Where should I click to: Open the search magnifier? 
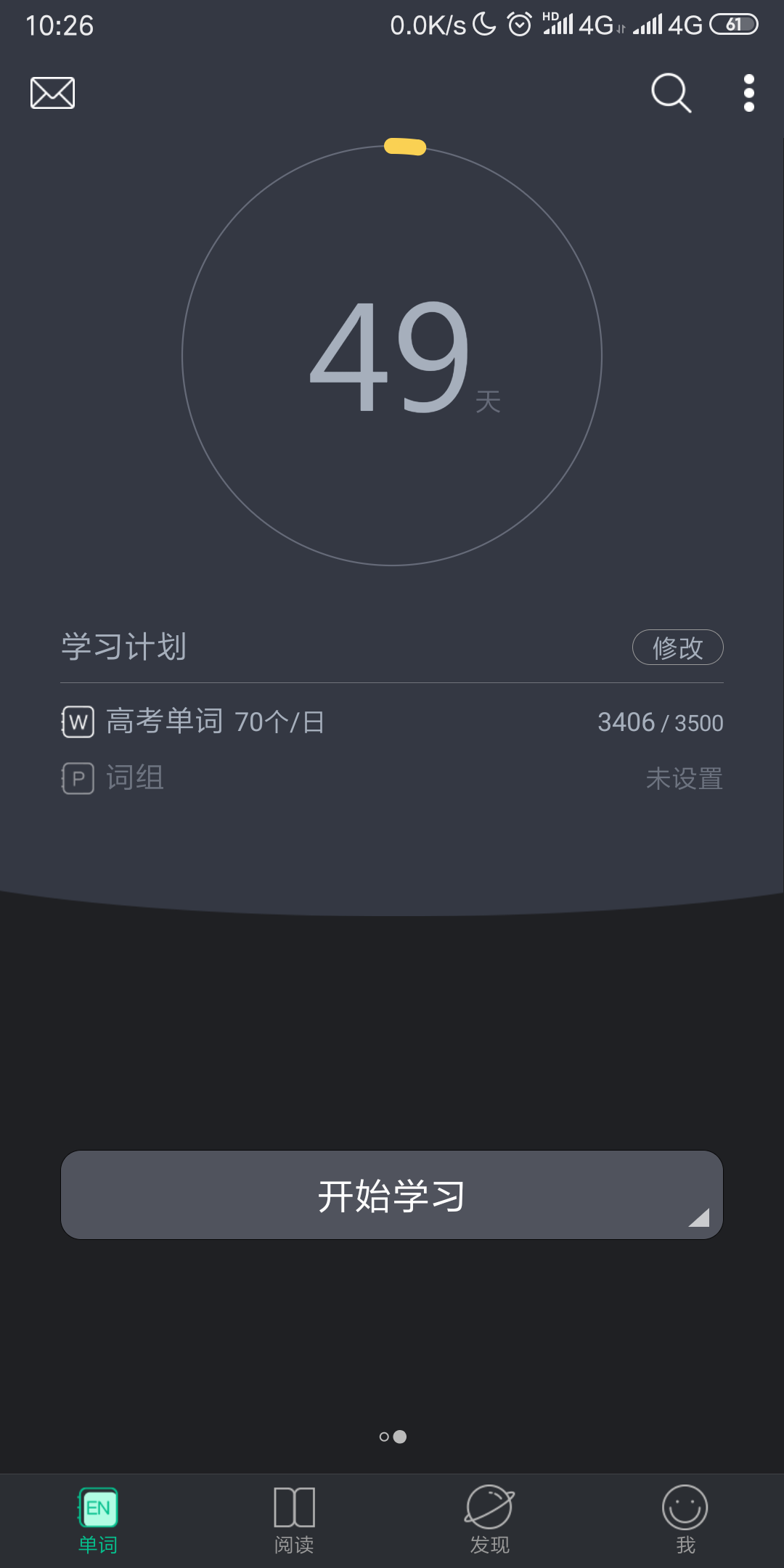point(671,93)
